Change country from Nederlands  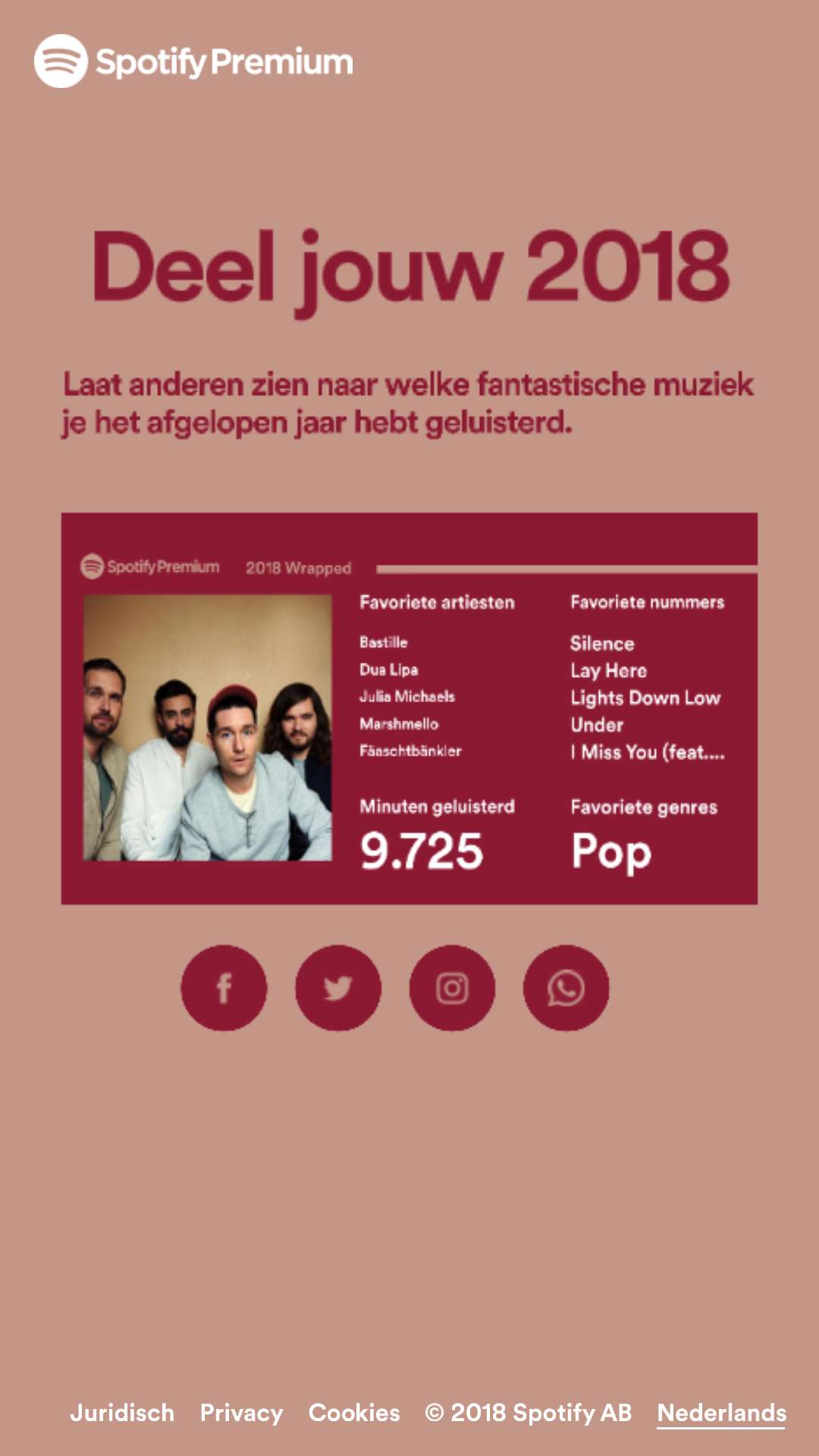pos(721,1414)
